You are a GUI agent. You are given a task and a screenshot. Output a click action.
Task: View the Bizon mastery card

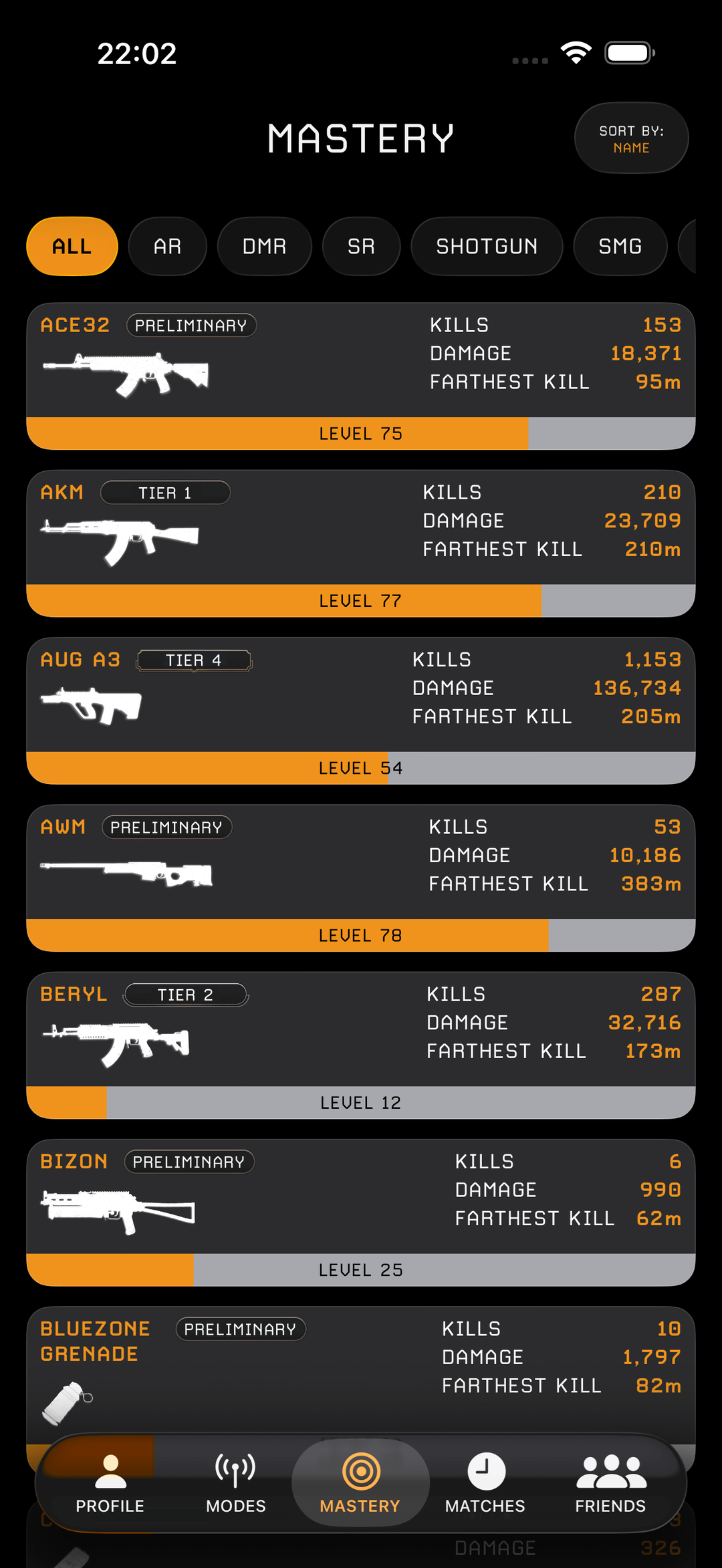[x=361, y=1212]
